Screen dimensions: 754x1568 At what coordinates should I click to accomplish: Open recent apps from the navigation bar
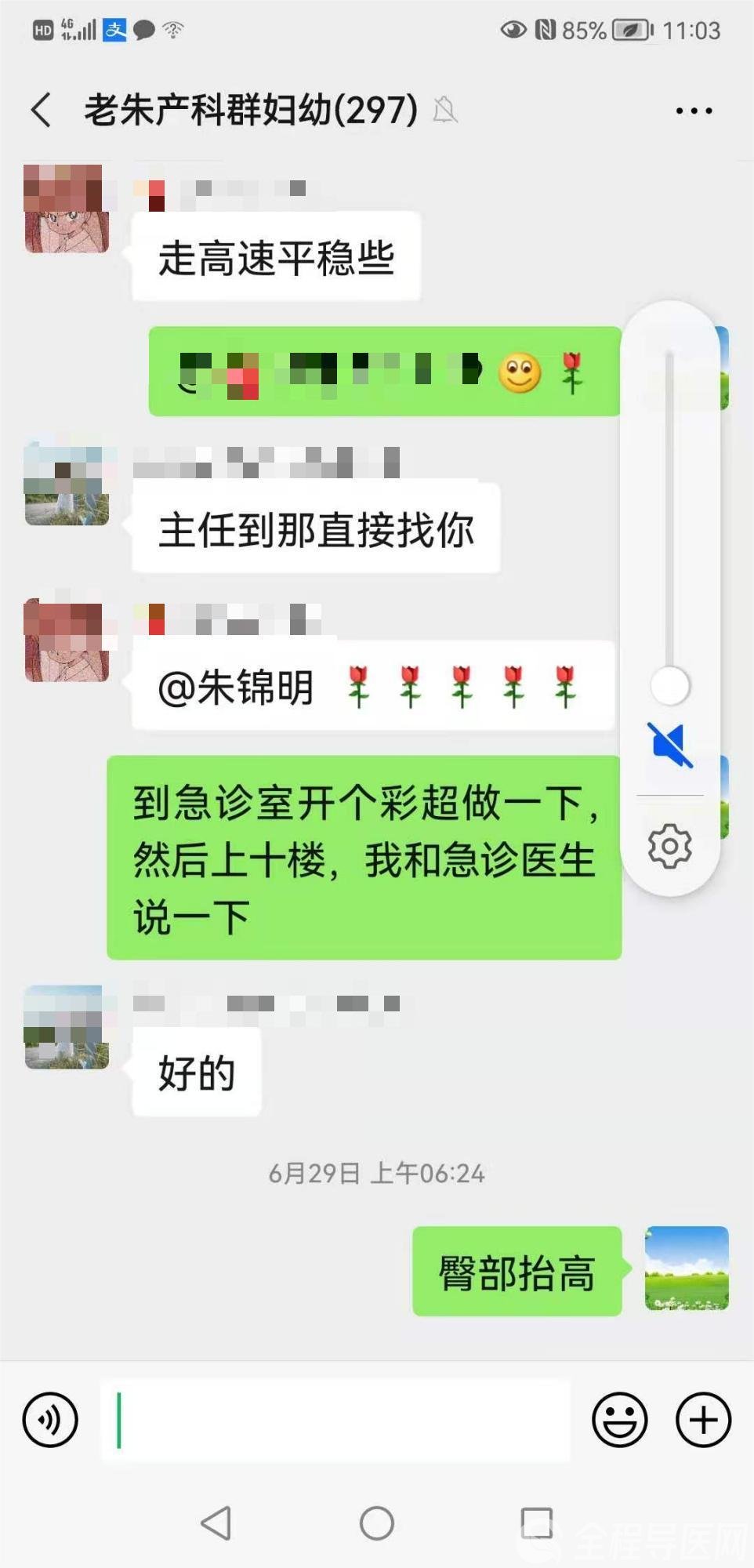point(537,1523)
